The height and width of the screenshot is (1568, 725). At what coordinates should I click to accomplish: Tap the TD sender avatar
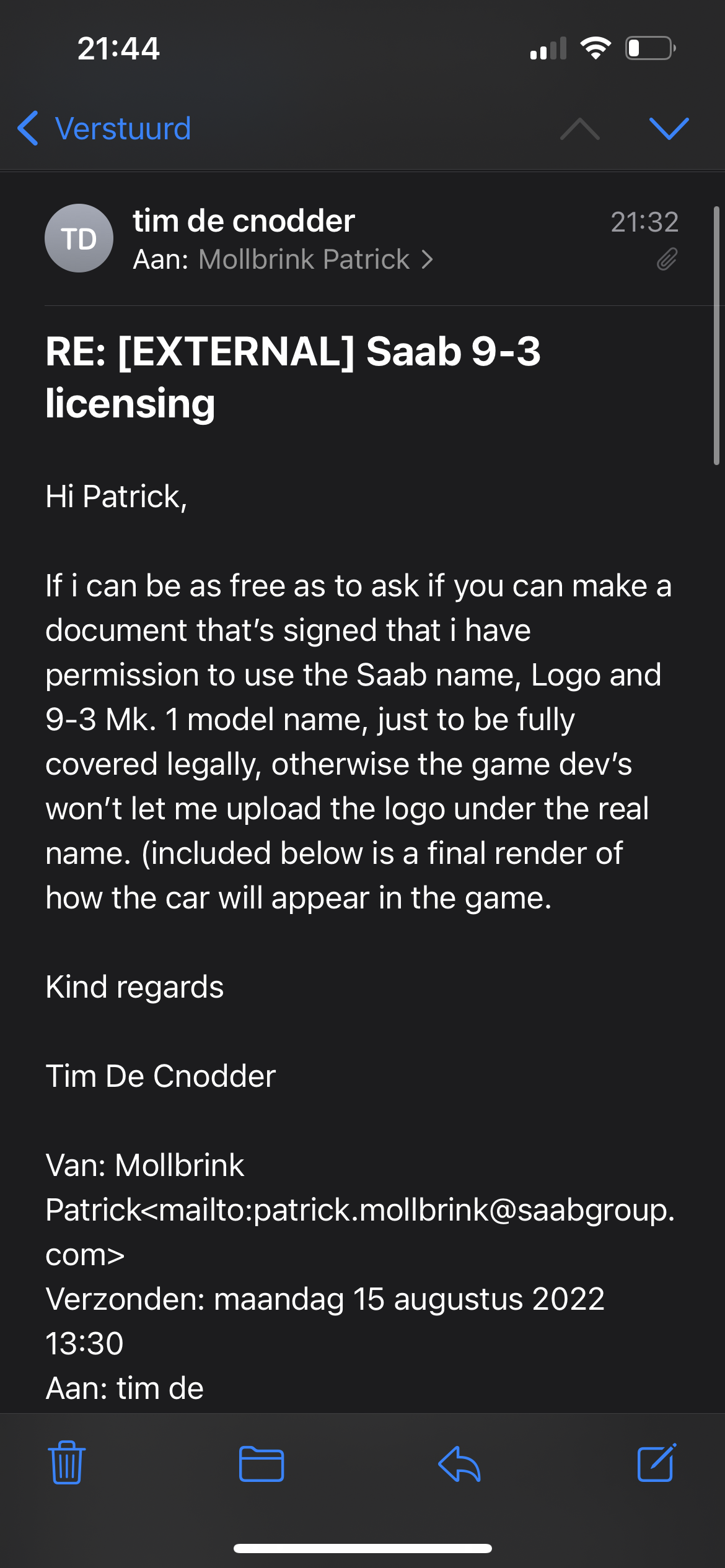(79, 238)
